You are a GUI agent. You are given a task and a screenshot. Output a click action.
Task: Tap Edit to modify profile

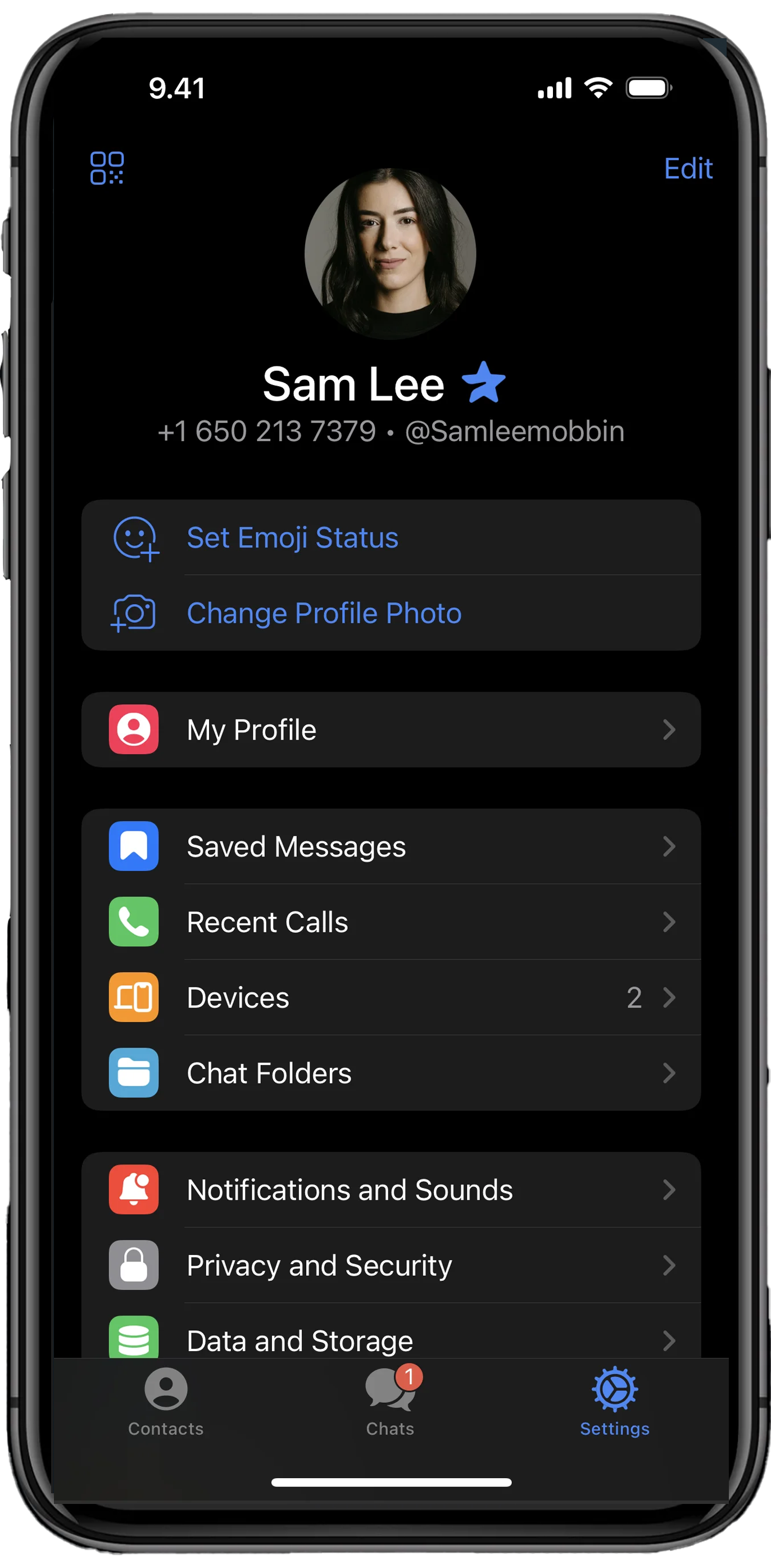point(688,169)
